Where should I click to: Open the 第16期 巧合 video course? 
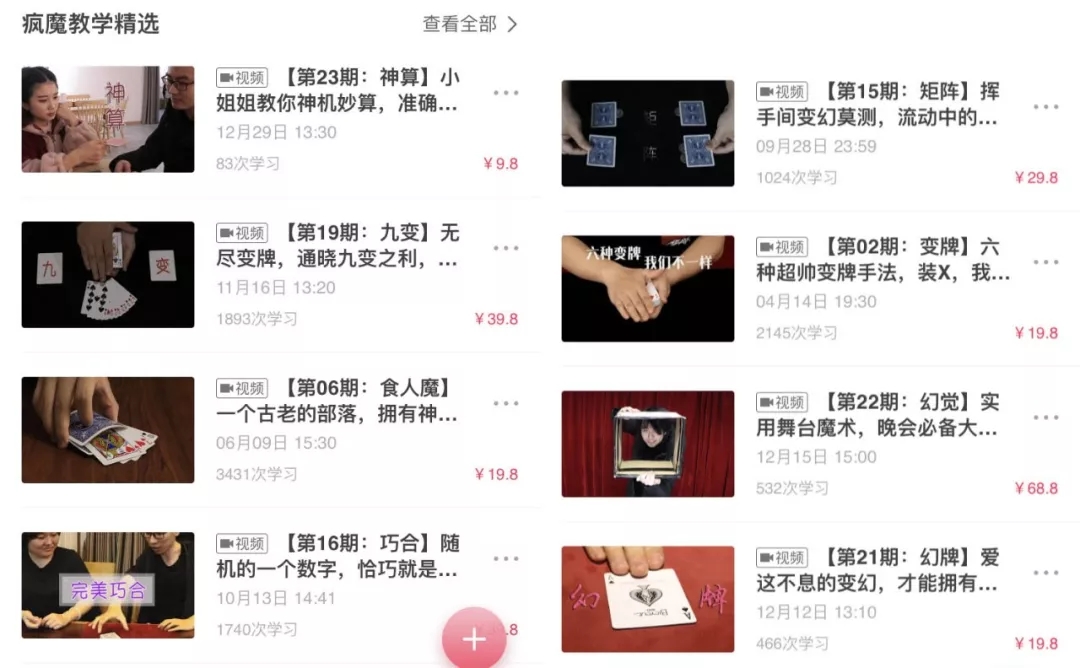pos(338,557)
